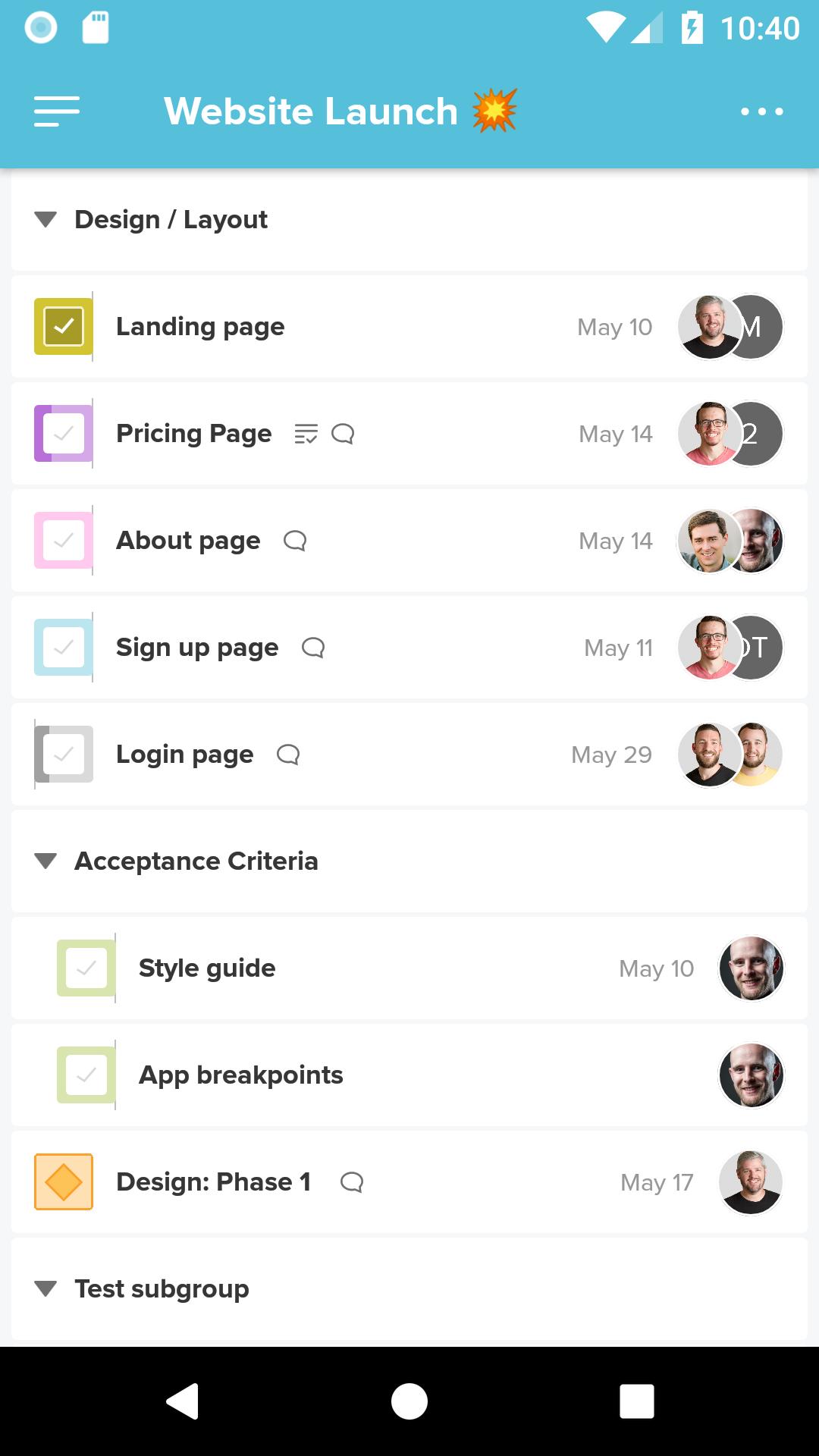Open the navigation drawer menu
The image size is (819, 1456).
coord(57,111)
